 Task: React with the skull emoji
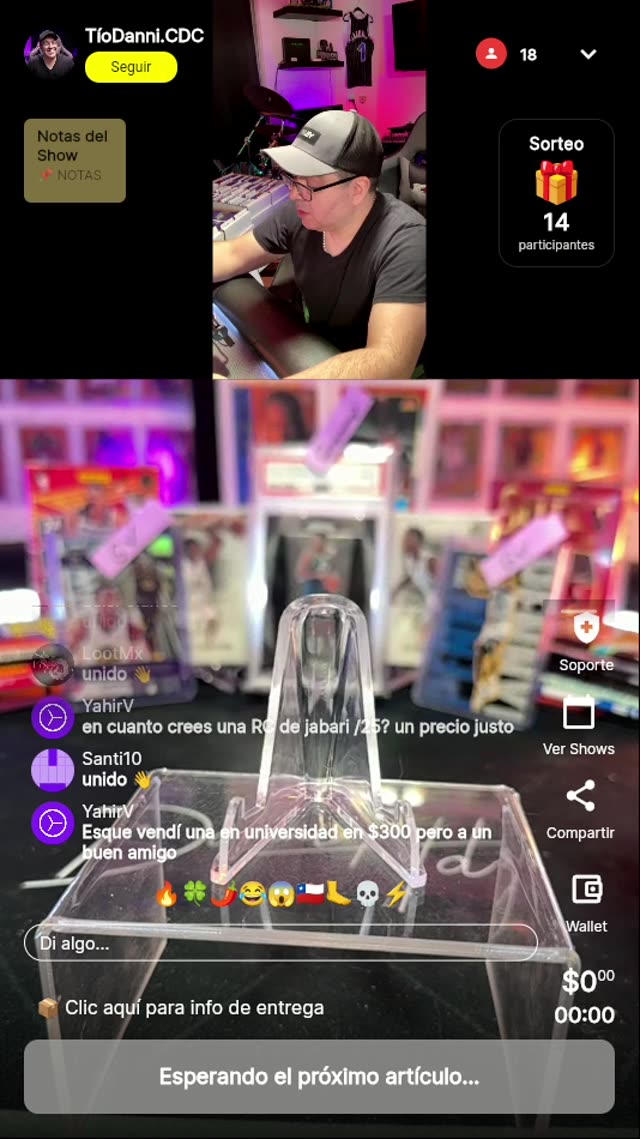[368, 894]
